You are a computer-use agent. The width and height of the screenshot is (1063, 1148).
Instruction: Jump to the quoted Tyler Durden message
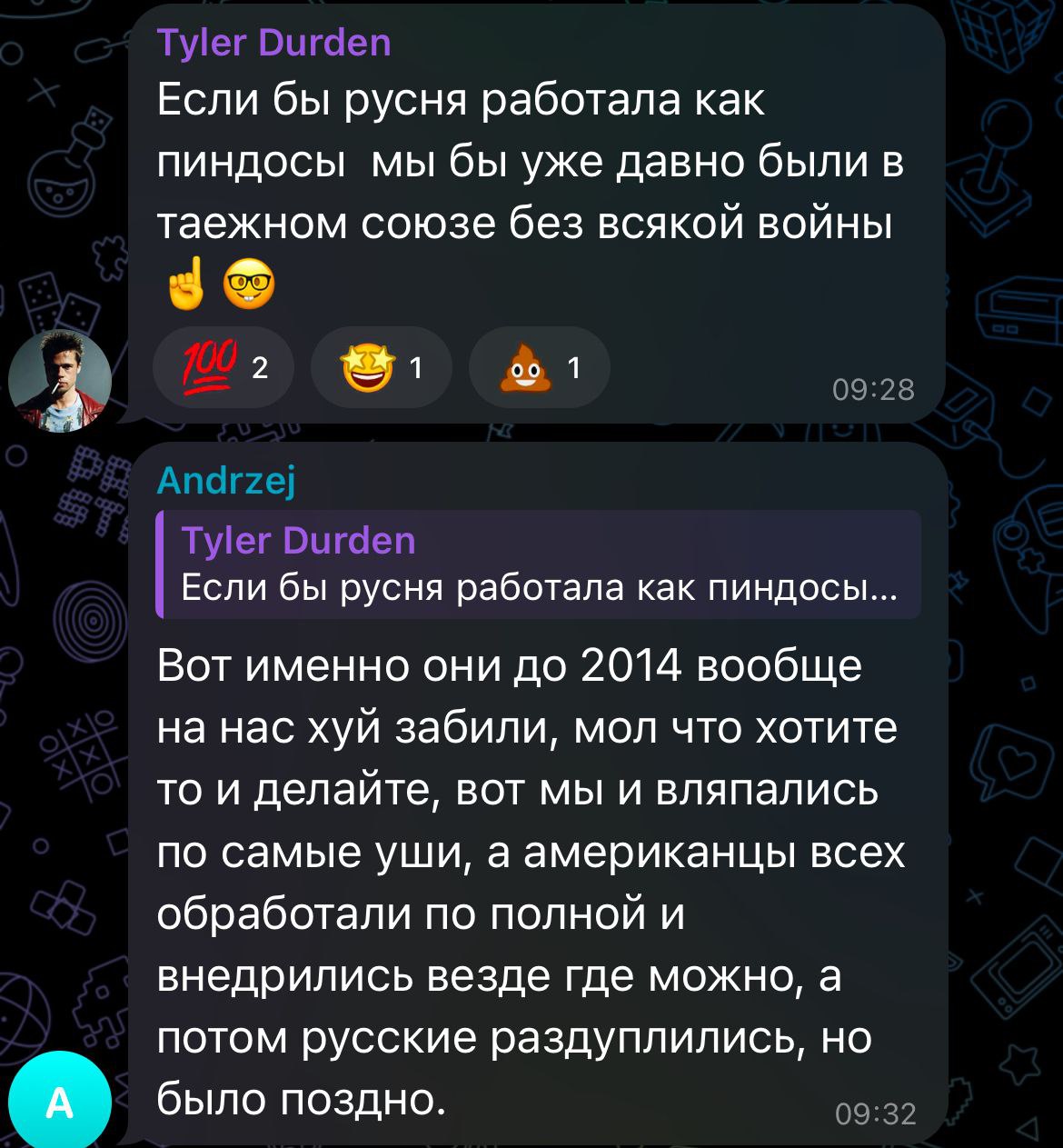538,564
